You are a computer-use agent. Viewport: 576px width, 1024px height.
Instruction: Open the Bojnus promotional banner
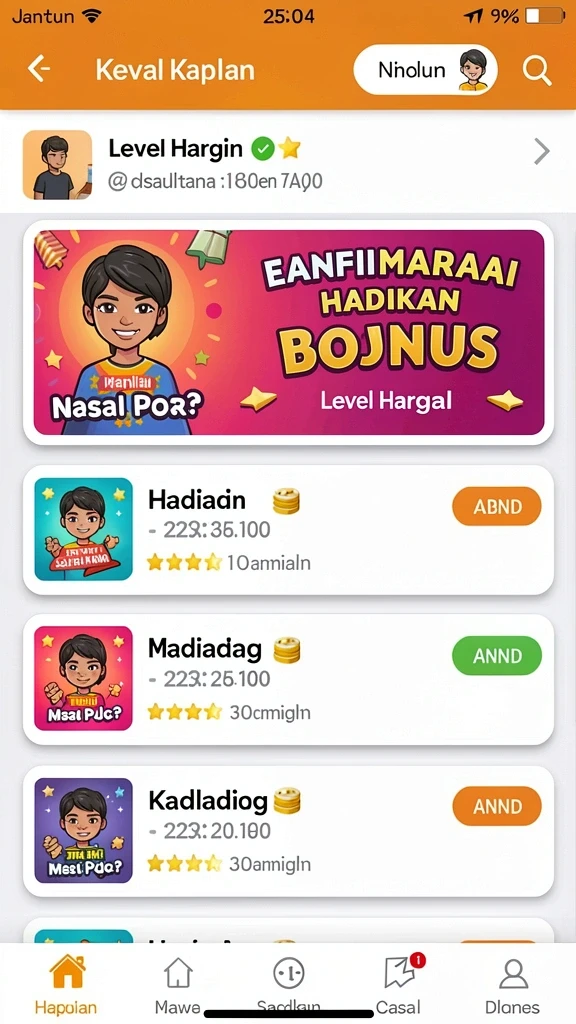pyautogui.click(x=289, y=332)
